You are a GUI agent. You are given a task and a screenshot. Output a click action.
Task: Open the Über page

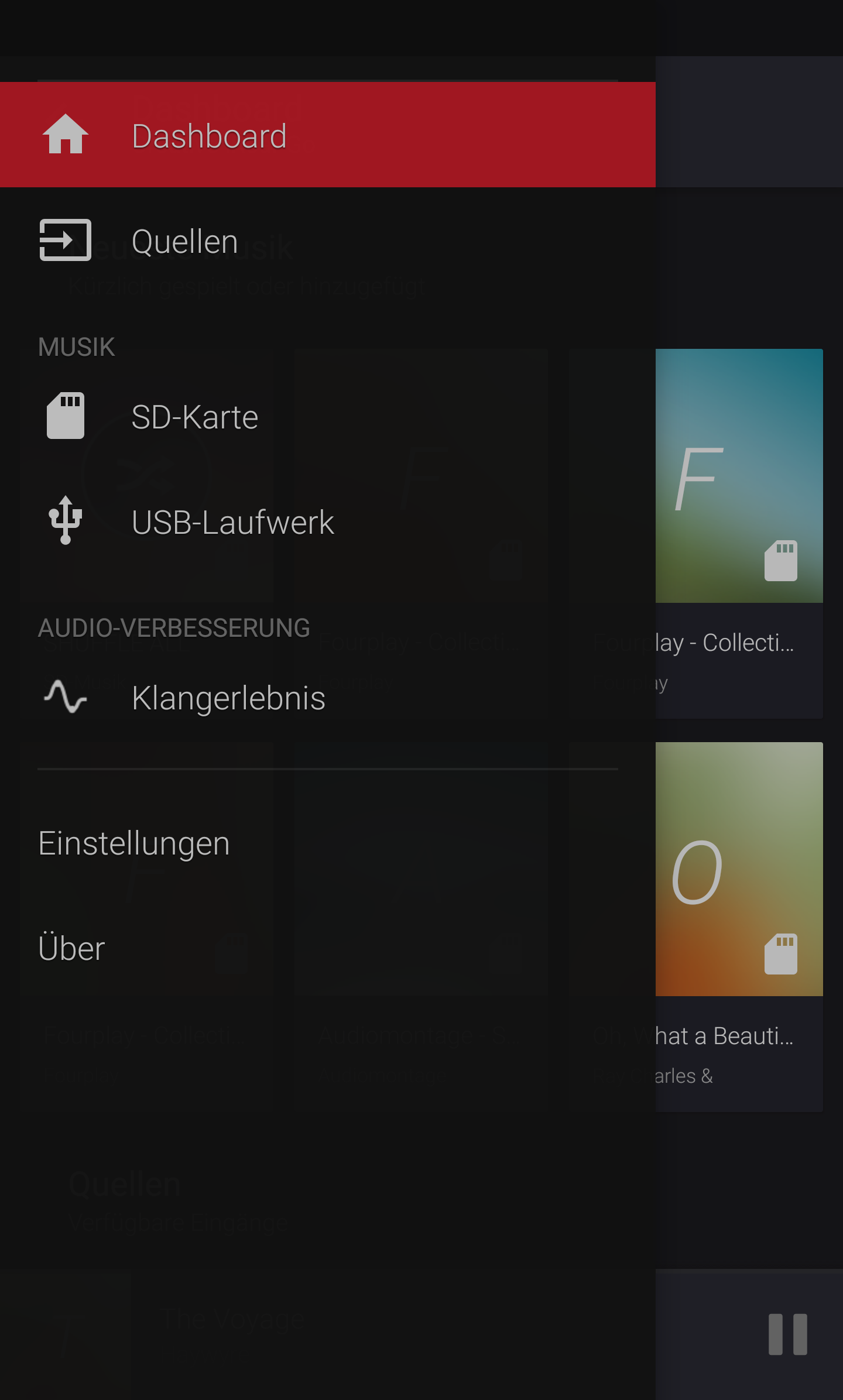coord(328,948)
